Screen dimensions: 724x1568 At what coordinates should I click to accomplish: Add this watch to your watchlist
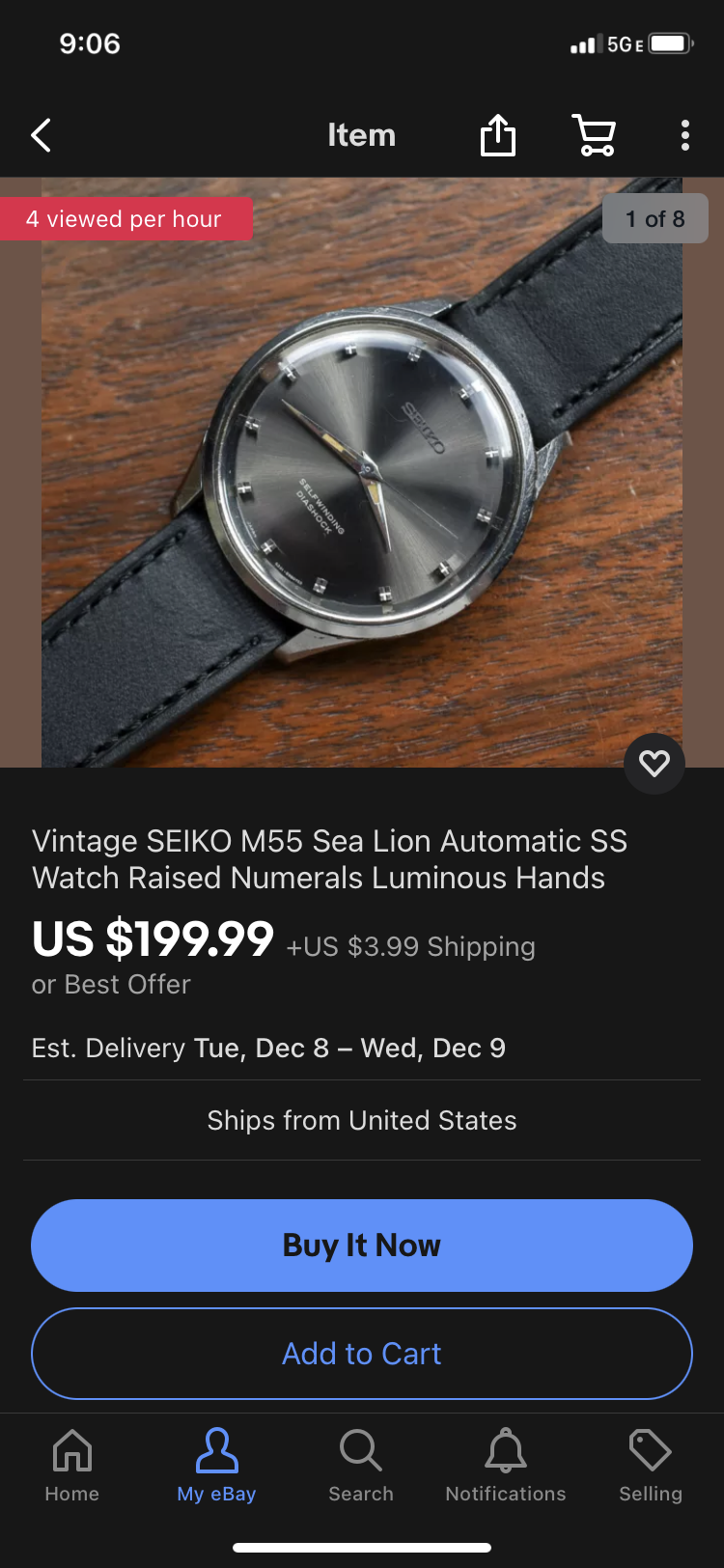click(x=654, y=764)
